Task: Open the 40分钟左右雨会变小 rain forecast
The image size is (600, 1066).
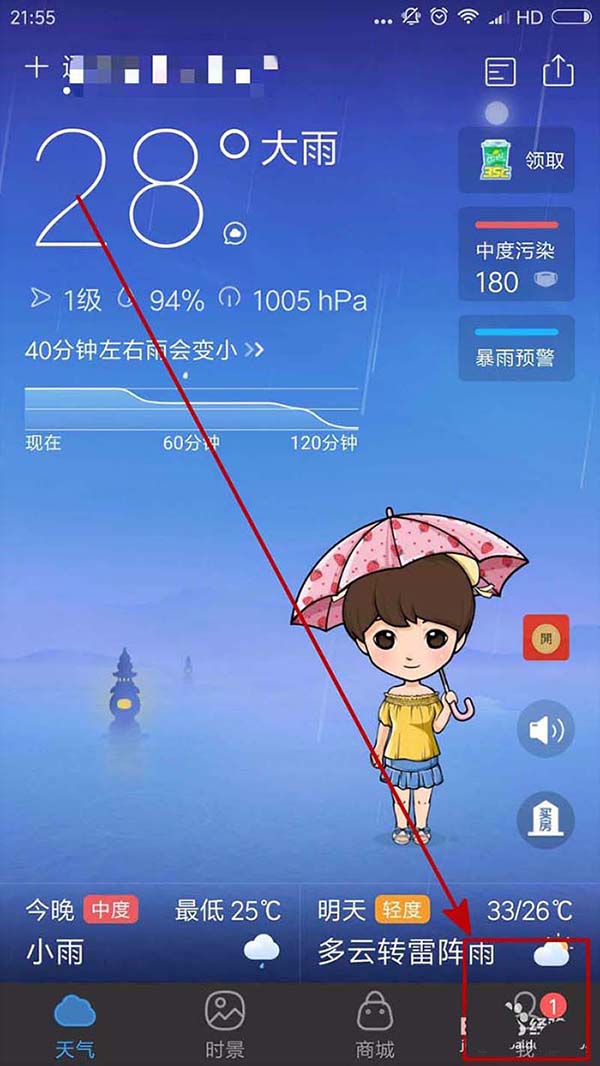Action: coord(144,350)
